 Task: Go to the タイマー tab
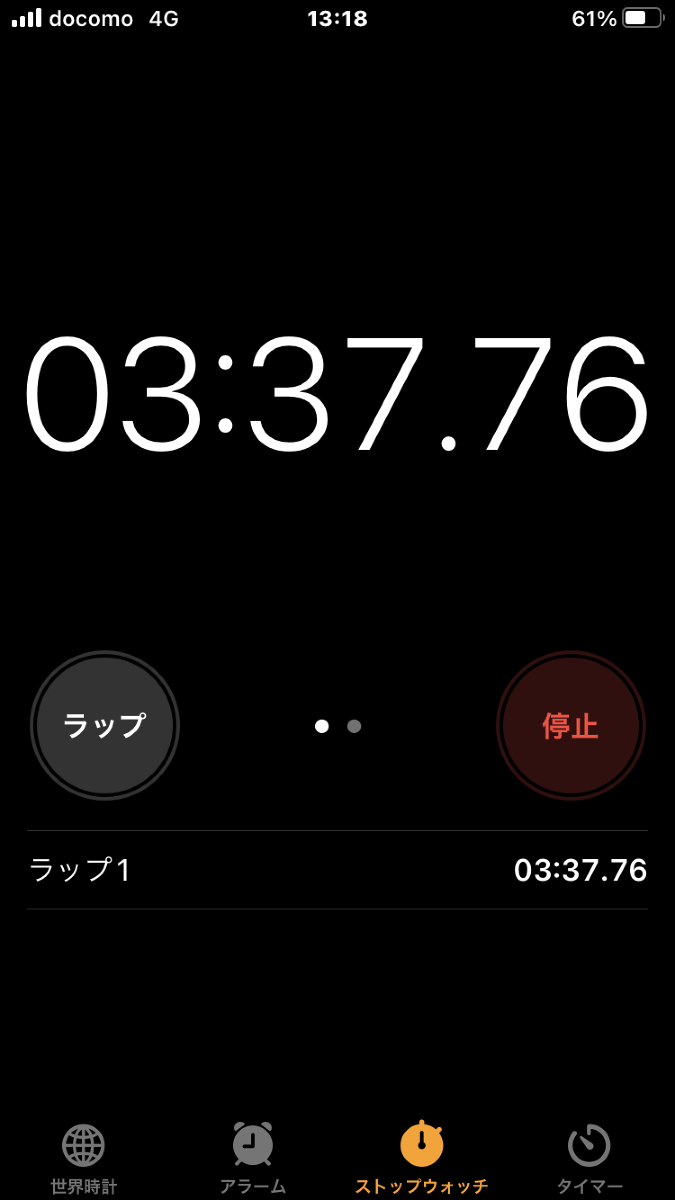(x=590, y=1159)
